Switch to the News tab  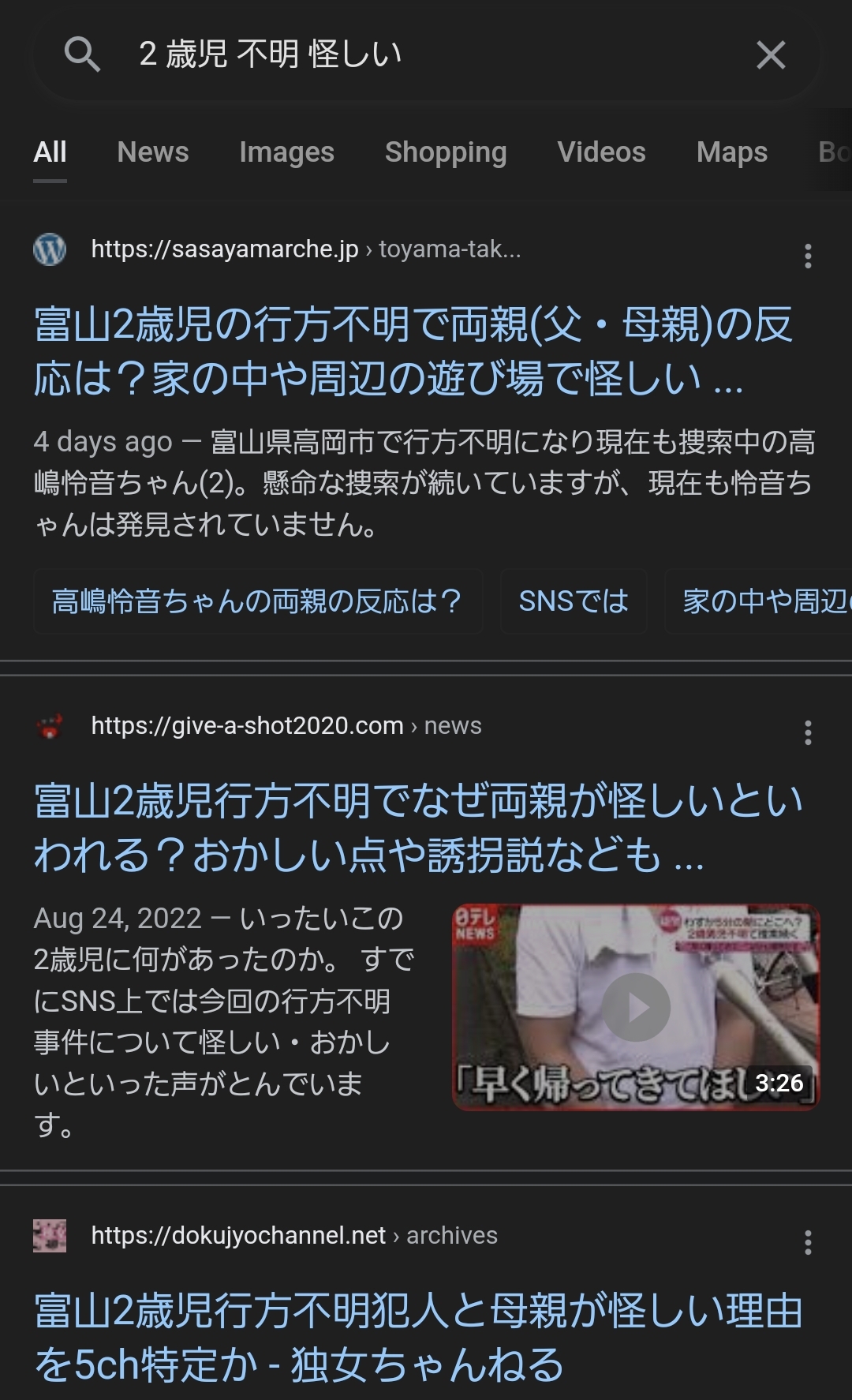[153, 152]
